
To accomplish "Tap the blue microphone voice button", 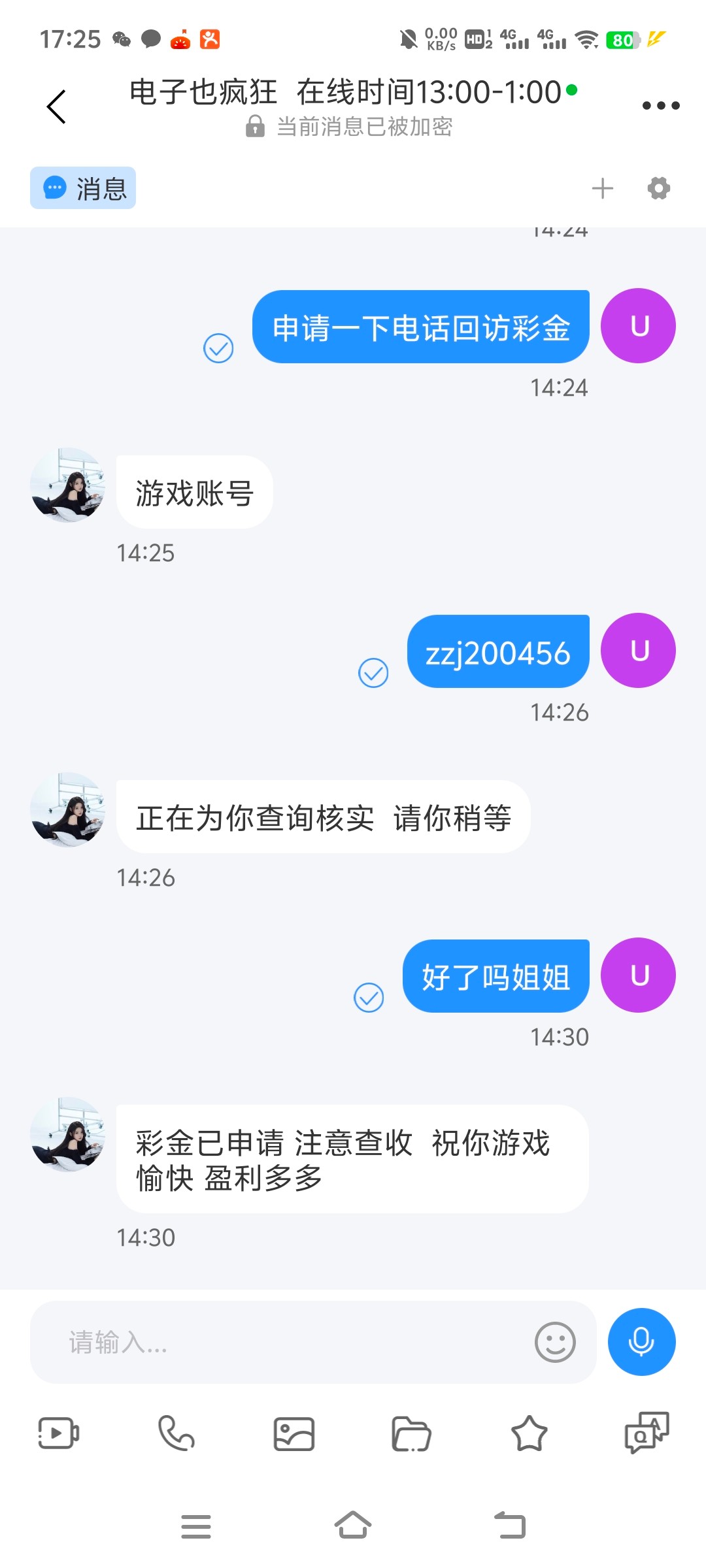I will [641, 1341].
